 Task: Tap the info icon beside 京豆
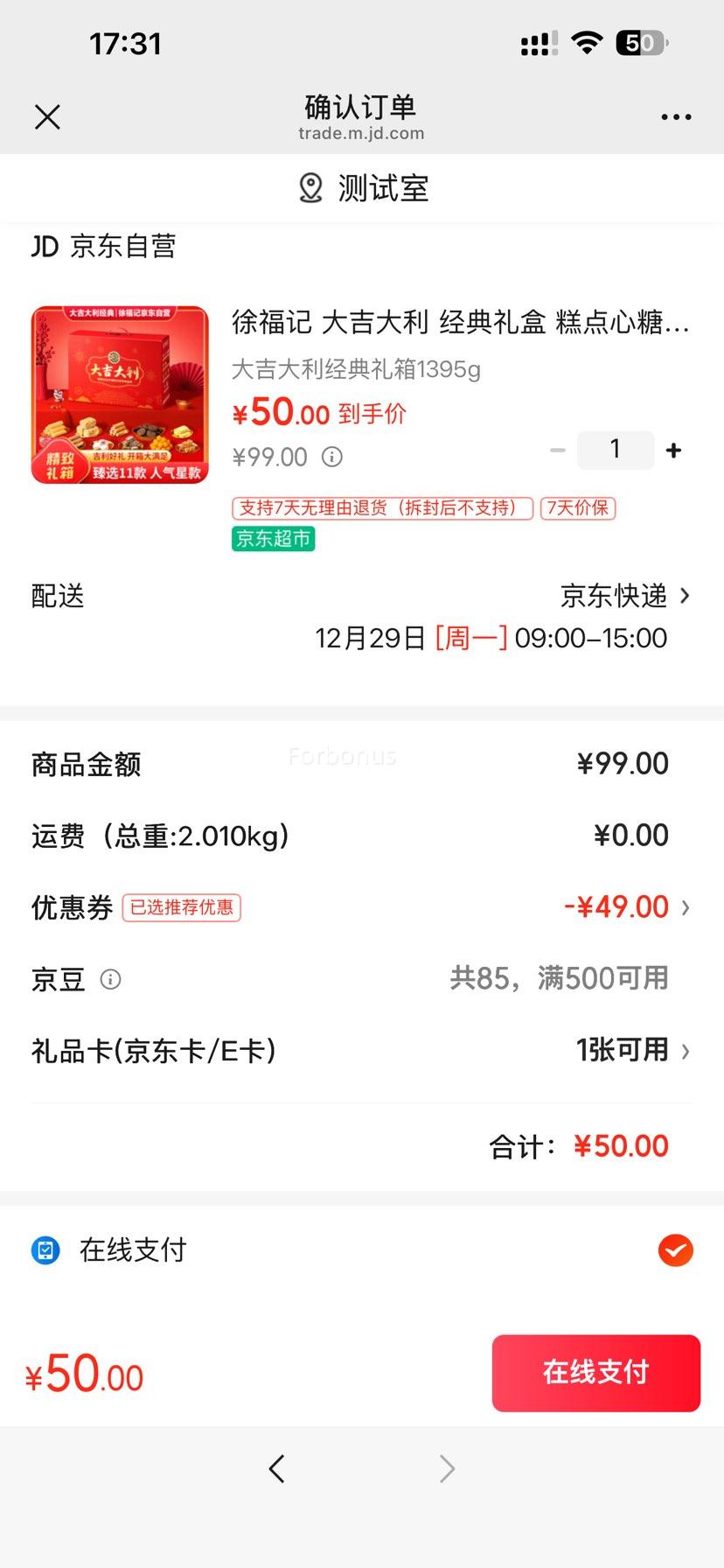click(x=110, y=979)
